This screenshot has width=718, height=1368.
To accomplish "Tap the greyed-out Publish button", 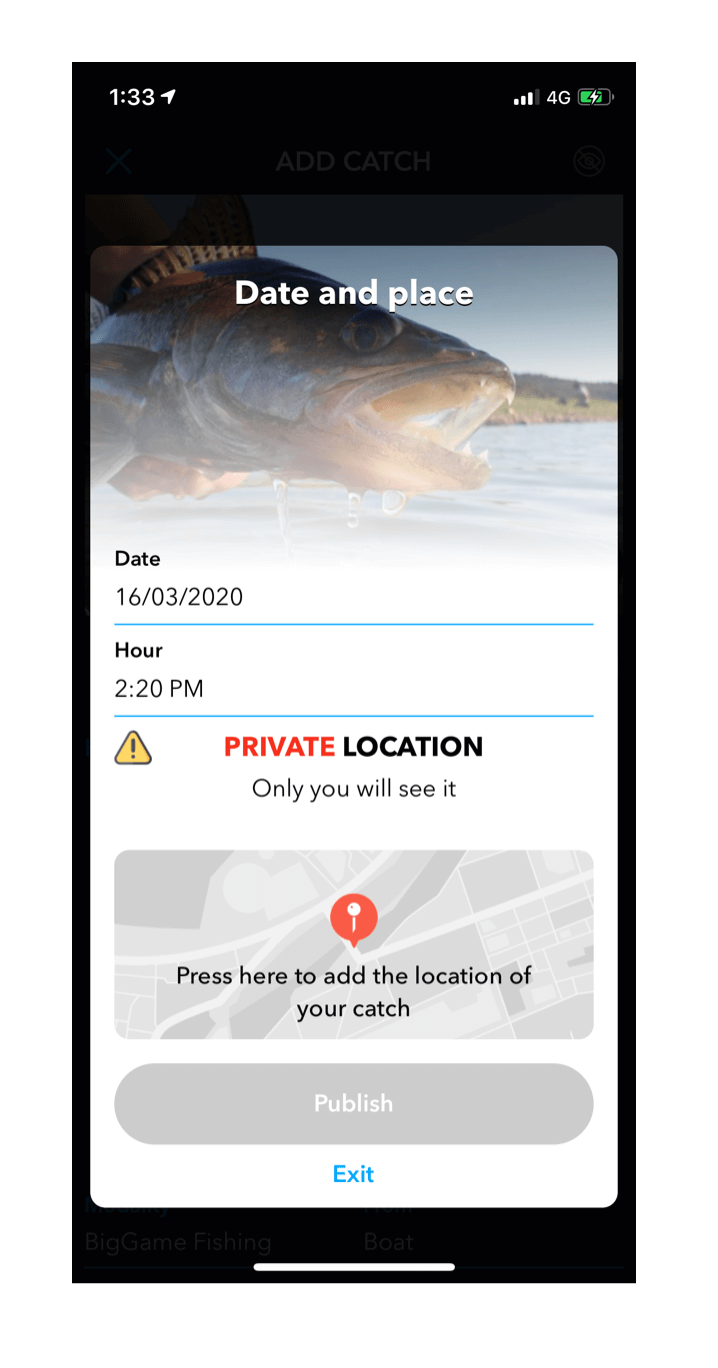I will pos(353,1103).
